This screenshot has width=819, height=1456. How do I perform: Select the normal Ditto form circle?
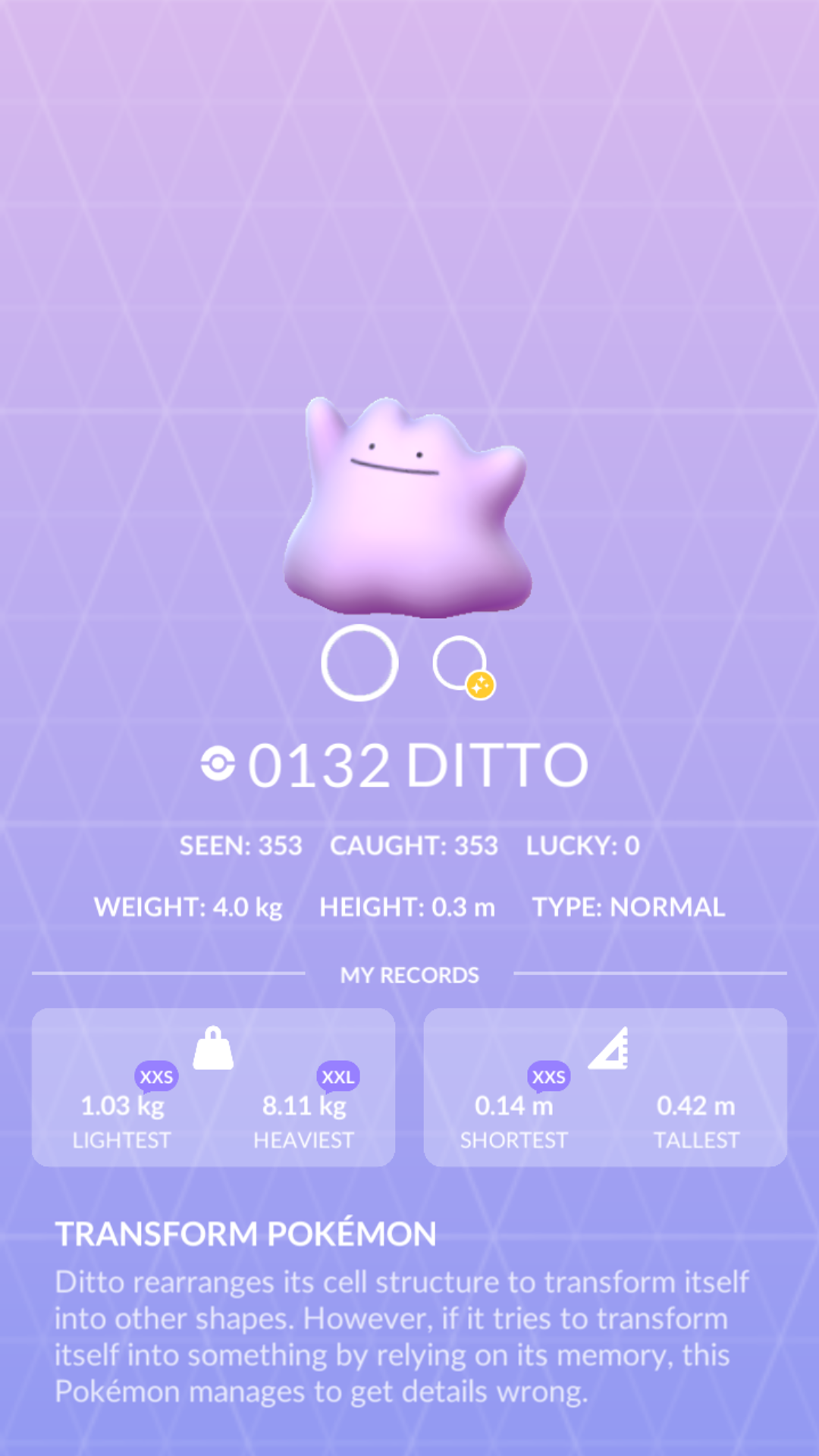point(359,663)
